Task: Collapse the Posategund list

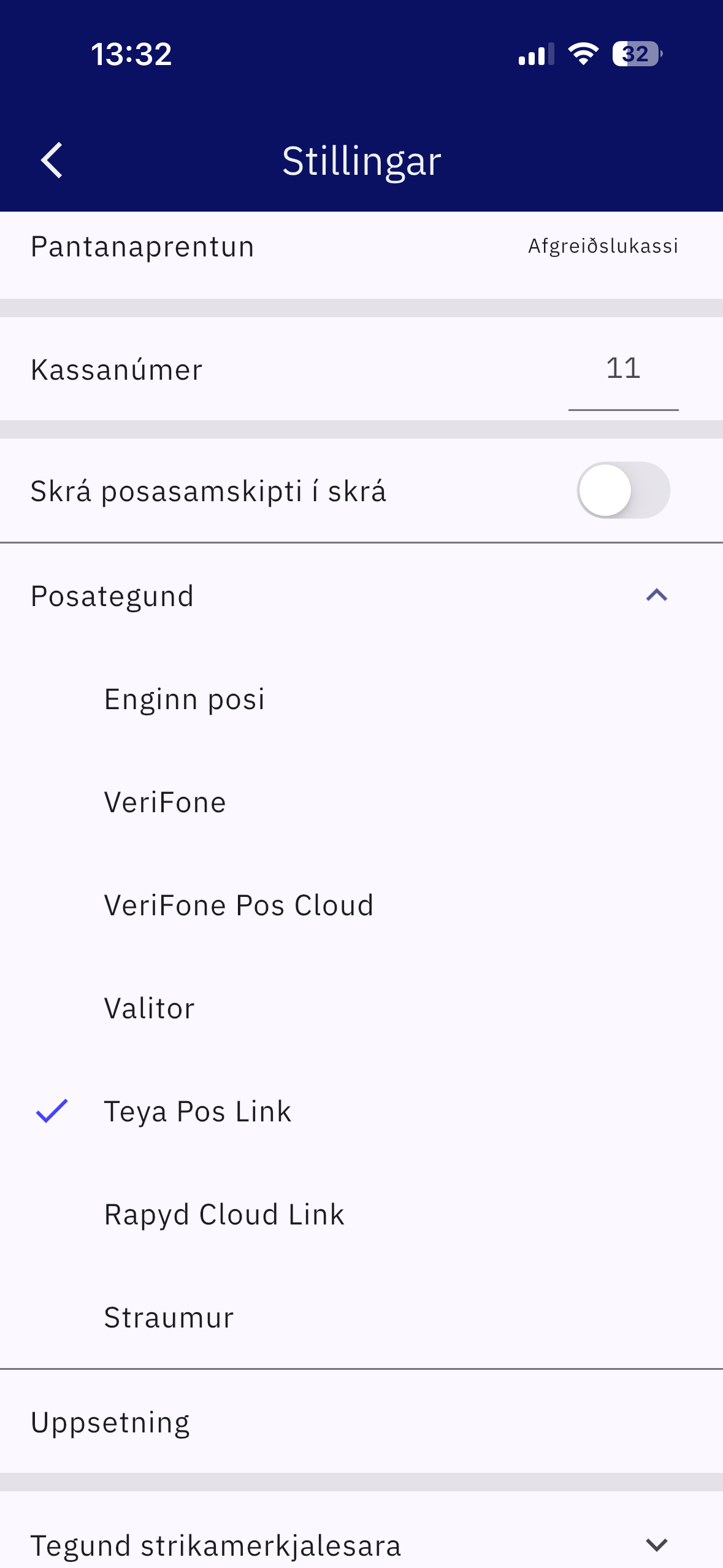Action: (656, 596)
